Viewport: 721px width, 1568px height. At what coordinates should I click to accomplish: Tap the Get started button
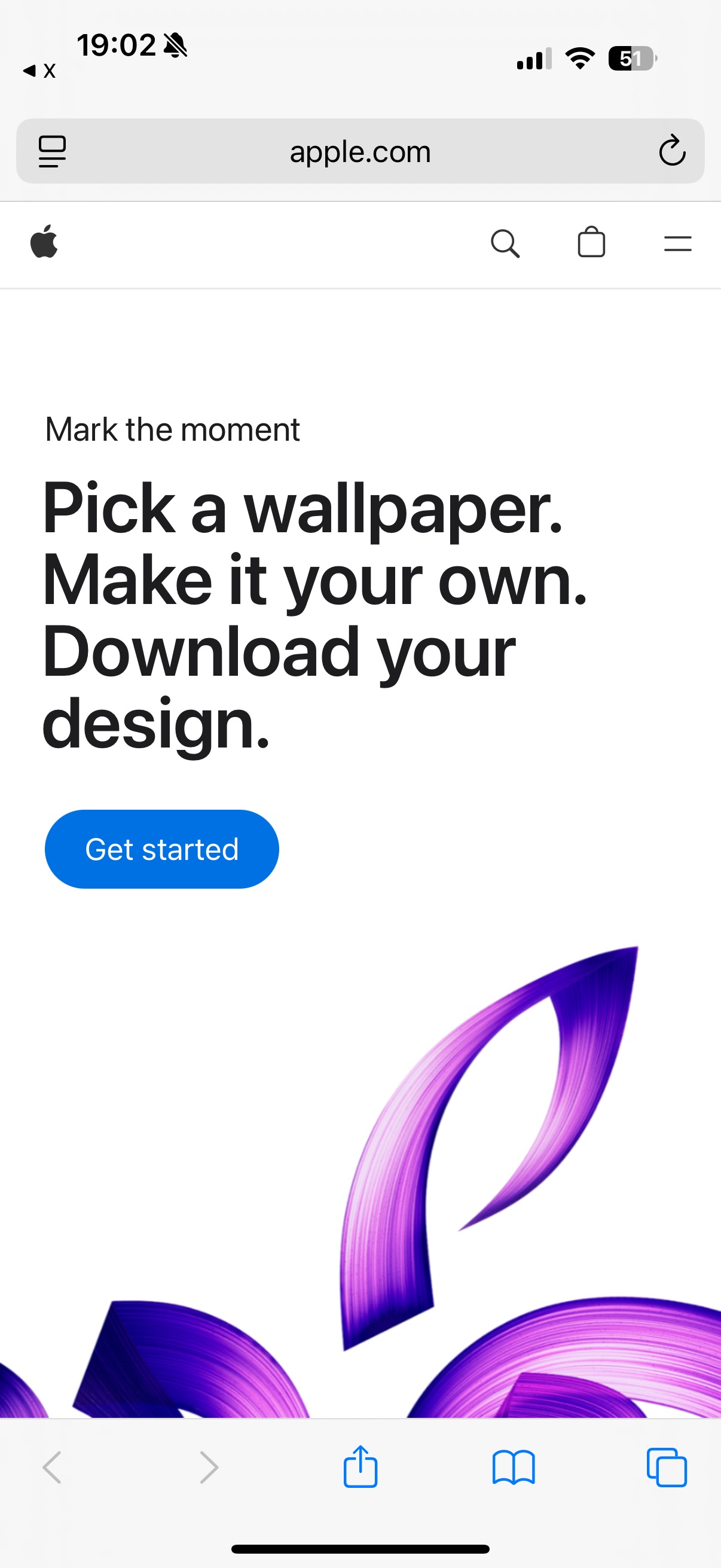[162, 849]
